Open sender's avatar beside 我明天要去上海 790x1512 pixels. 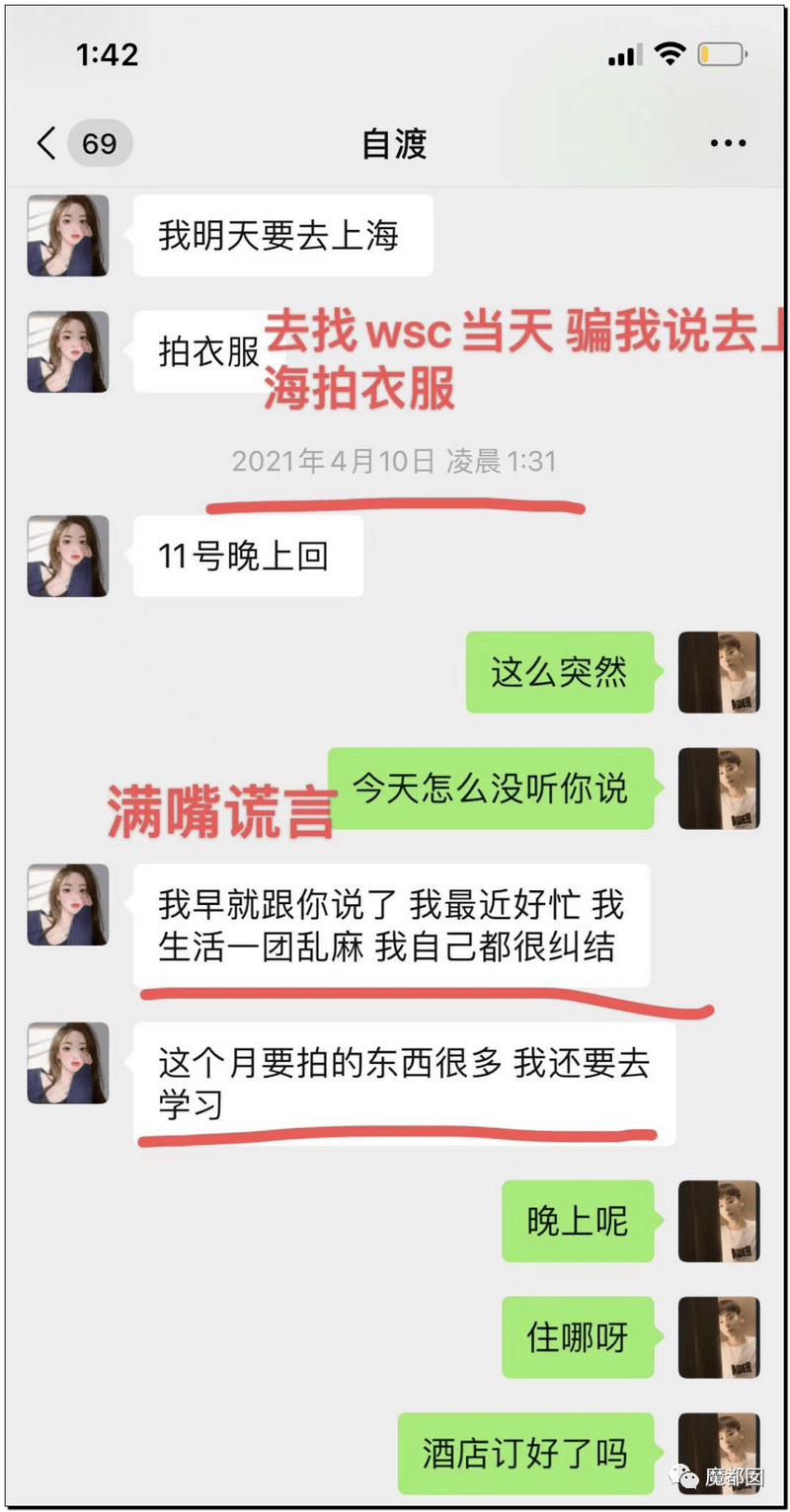(67, 236)
